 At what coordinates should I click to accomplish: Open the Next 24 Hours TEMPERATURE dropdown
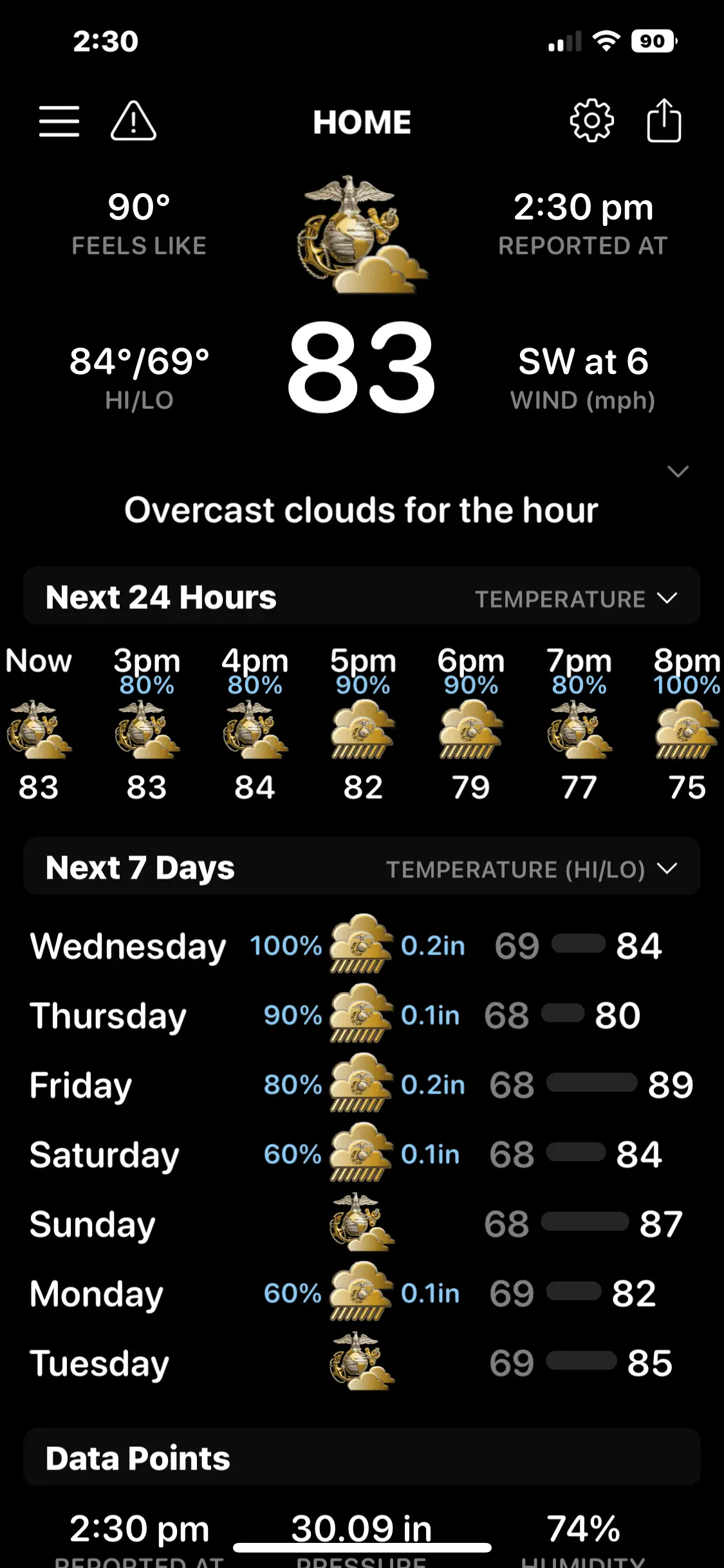tap(576, 599)
